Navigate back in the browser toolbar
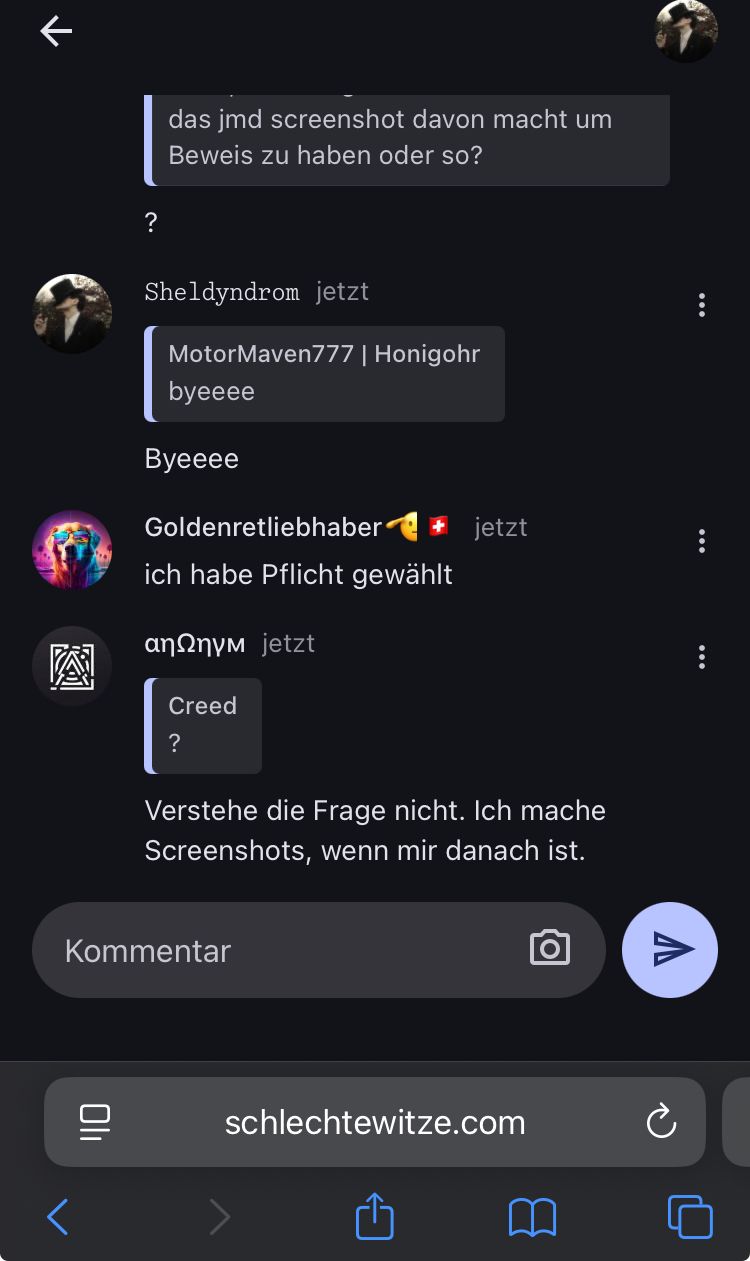The image size is (750, 1261). [58, 1217]
